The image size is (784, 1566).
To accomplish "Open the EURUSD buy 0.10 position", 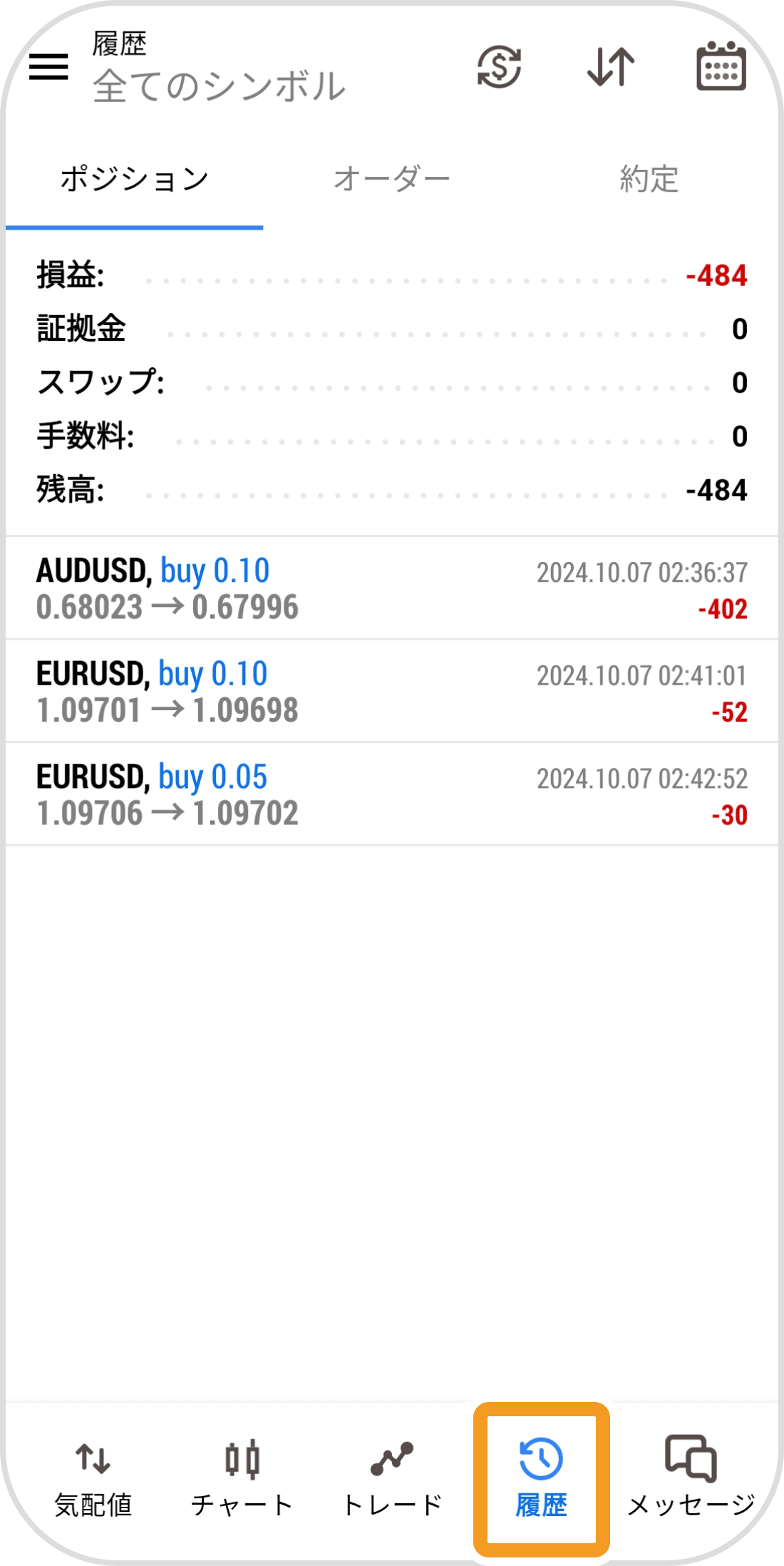I will pos(391,691).
